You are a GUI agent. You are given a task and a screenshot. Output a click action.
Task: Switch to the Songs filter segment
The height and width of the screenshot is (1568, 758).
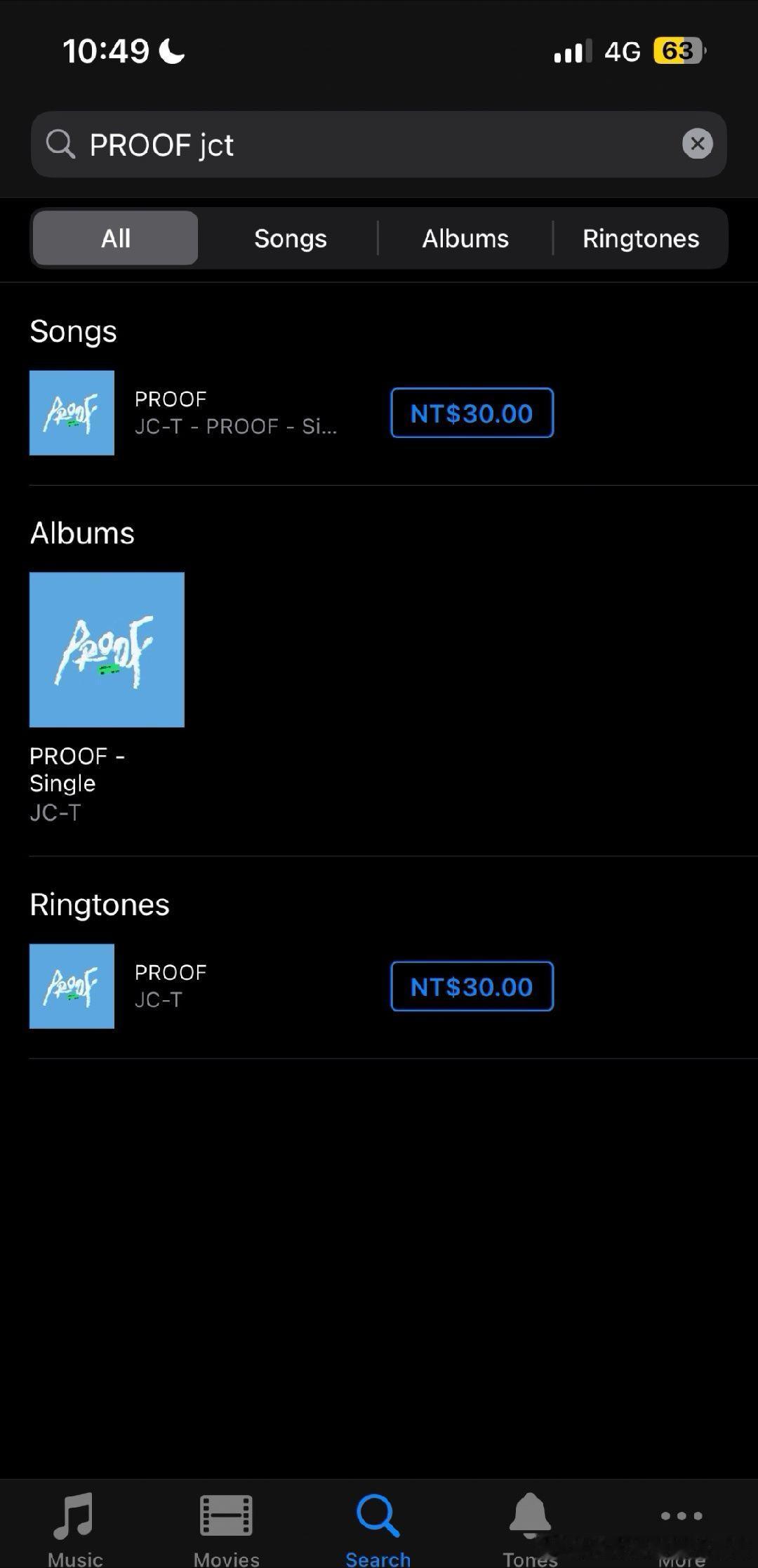pyautogui.click(x=290, y=238)
